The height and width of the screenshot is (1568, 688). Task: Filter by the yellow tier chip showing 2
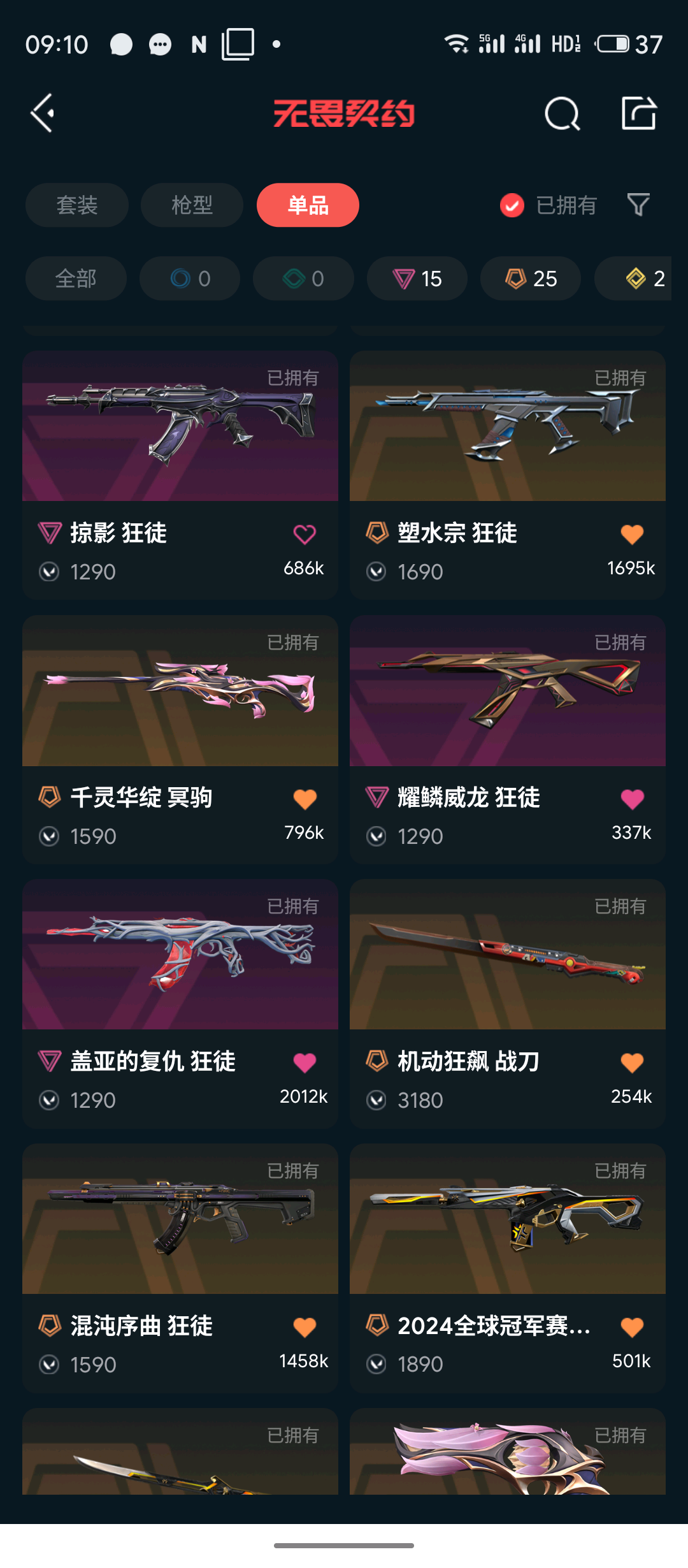coord(643,279)
